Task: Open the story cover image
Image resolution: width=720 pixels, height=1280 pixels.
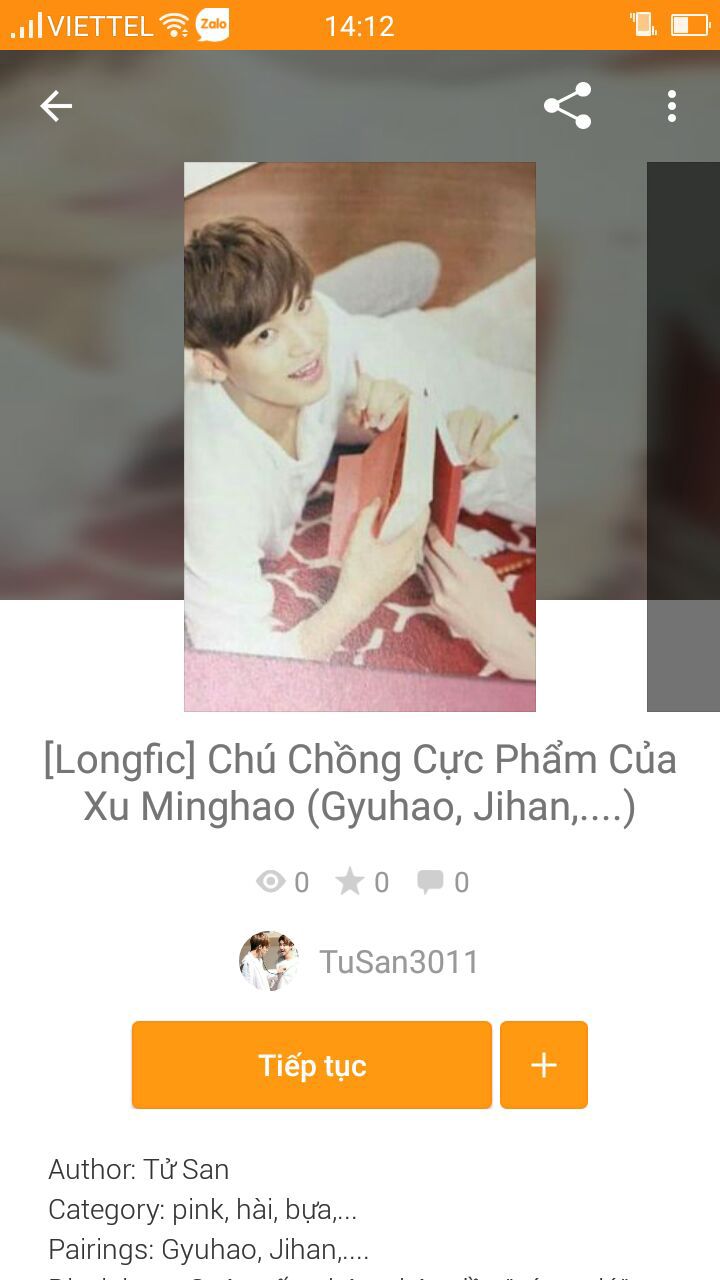Action: point(360,437)
